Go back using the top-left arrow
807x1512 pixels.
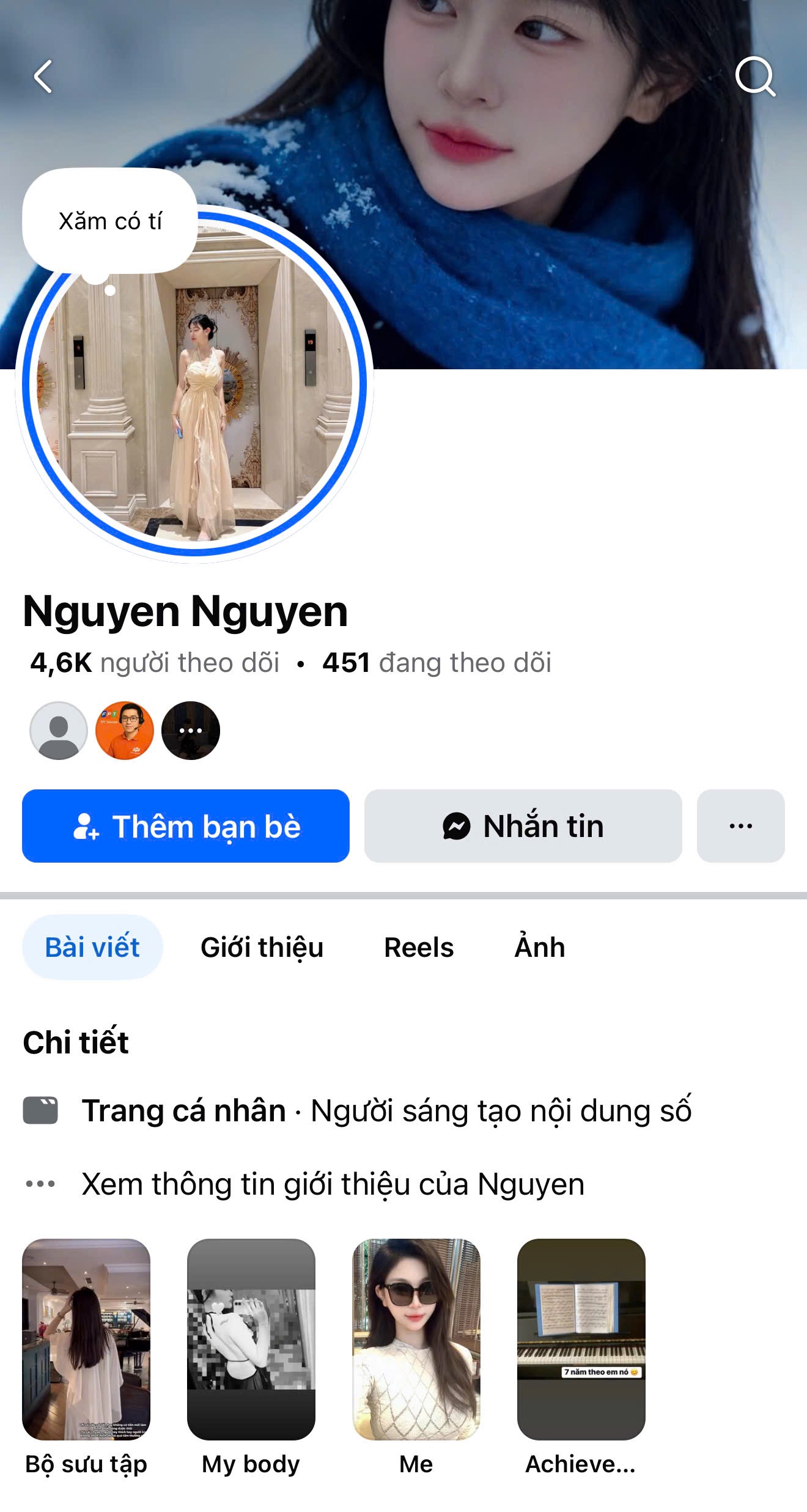43,77
